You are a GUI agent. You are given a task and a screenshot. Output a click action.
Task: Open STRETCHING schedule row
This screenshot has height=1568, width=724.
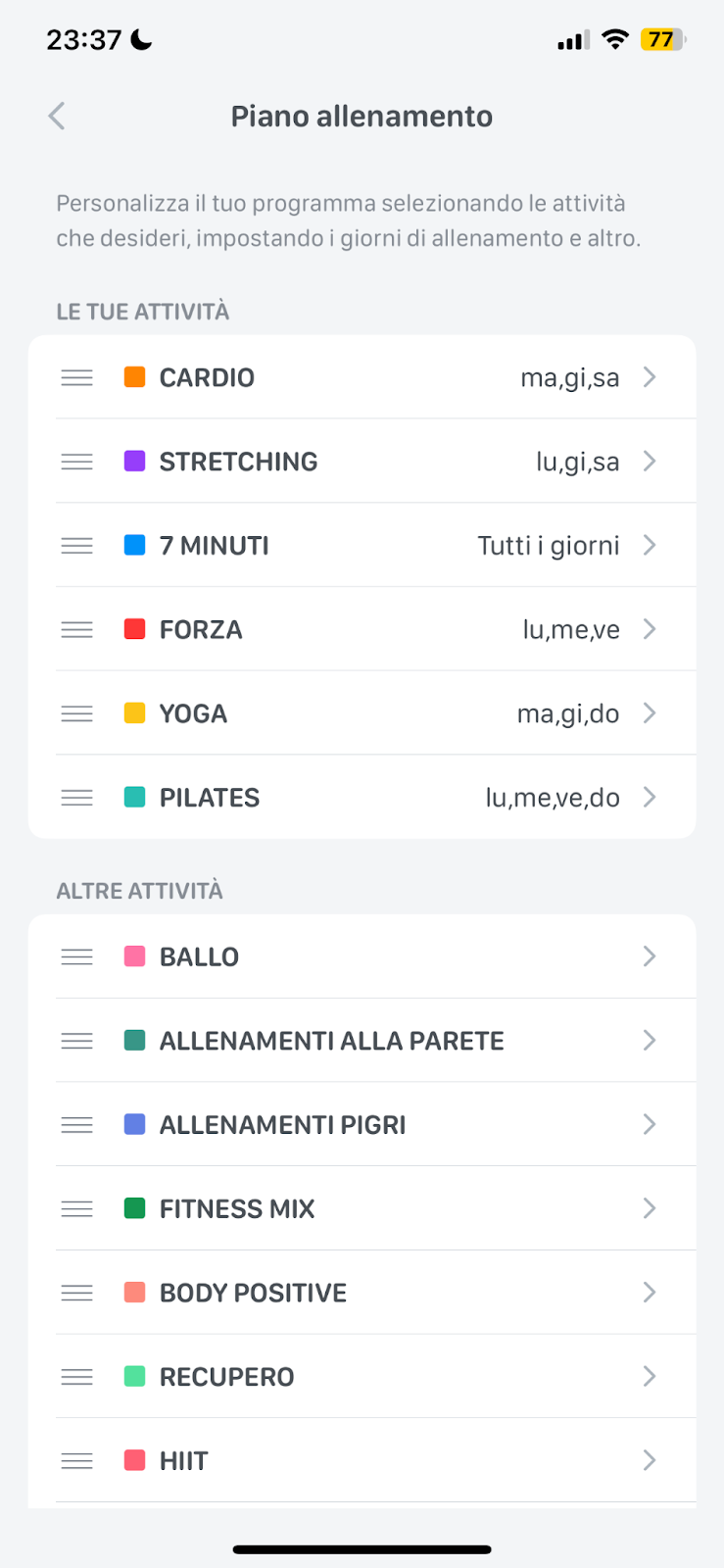coord(362,462)
